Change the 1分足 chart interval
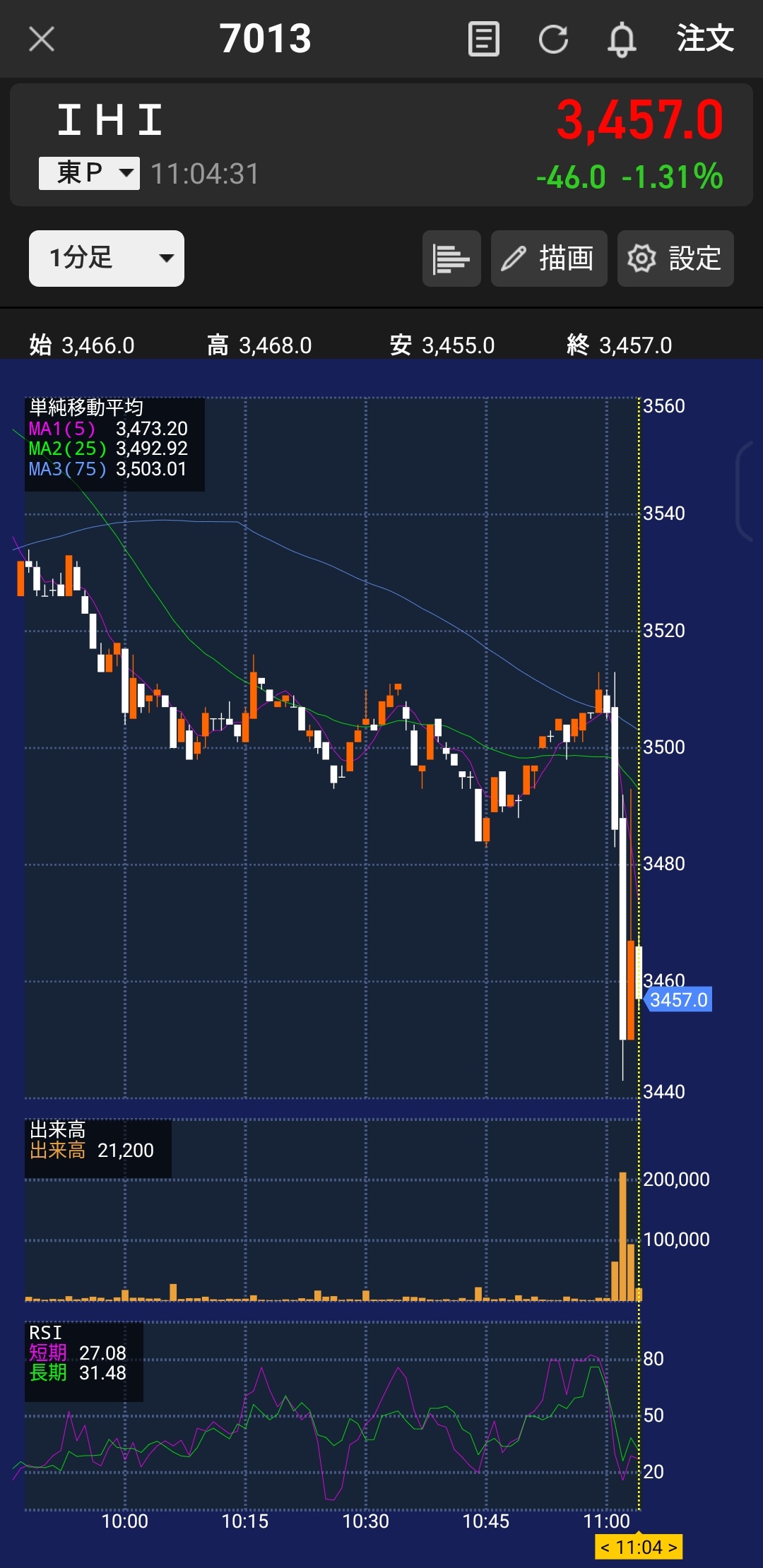763x1568 pixels. pyautogui.click(x=107, y=259)
